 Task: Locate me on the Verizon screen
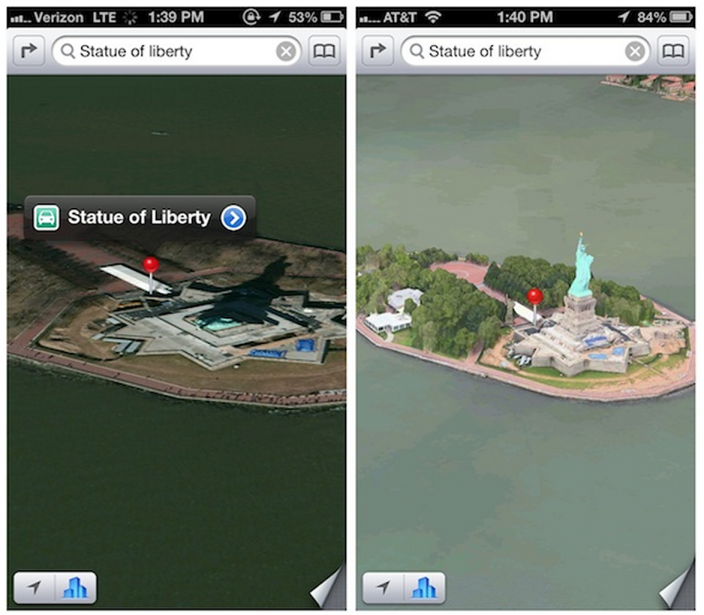click(x=33, y=588)
